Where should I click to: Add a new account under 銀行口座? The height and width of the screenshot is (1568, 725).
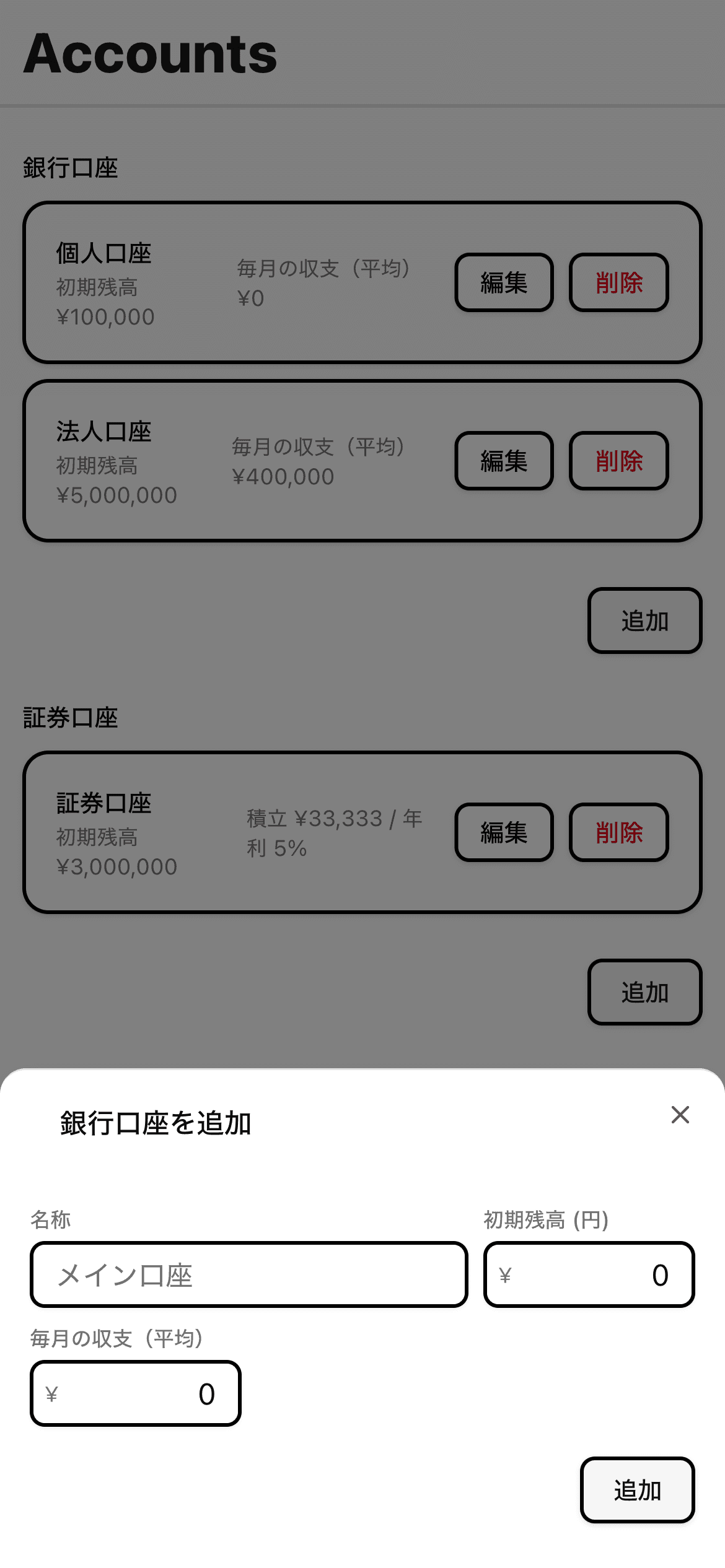point(644,621)
